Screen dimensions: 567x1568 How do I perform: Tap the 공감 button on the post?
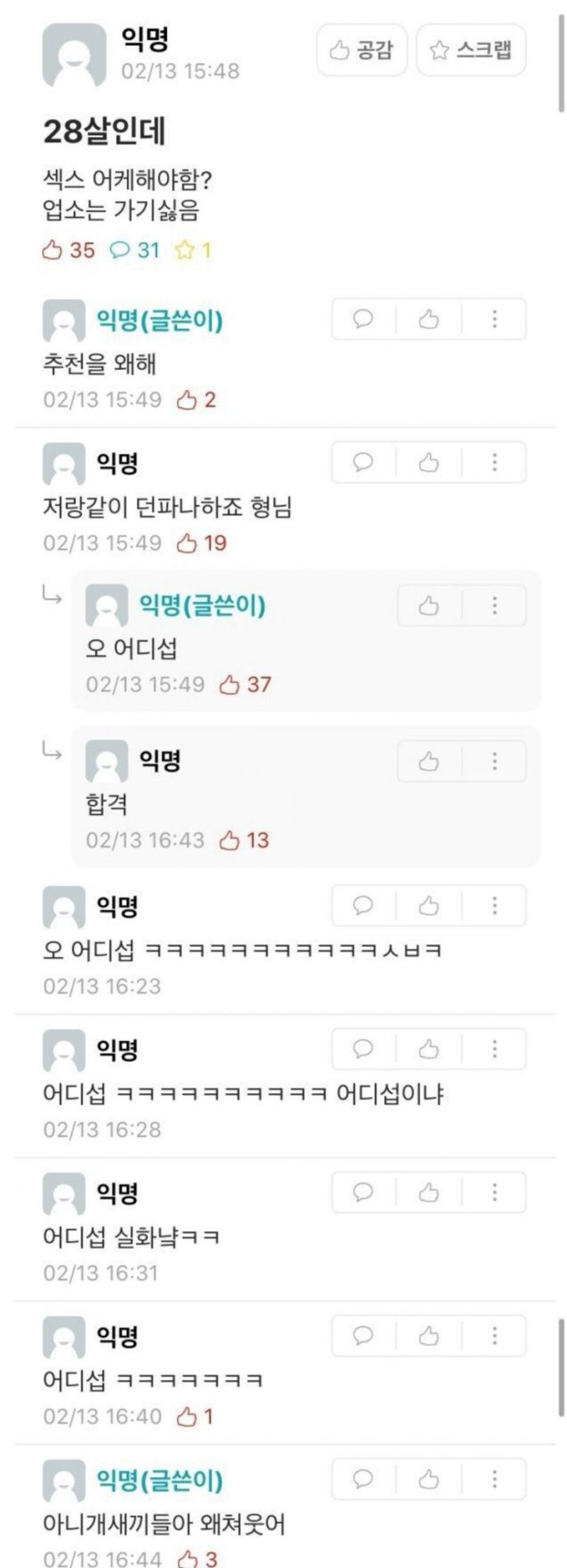361,50
